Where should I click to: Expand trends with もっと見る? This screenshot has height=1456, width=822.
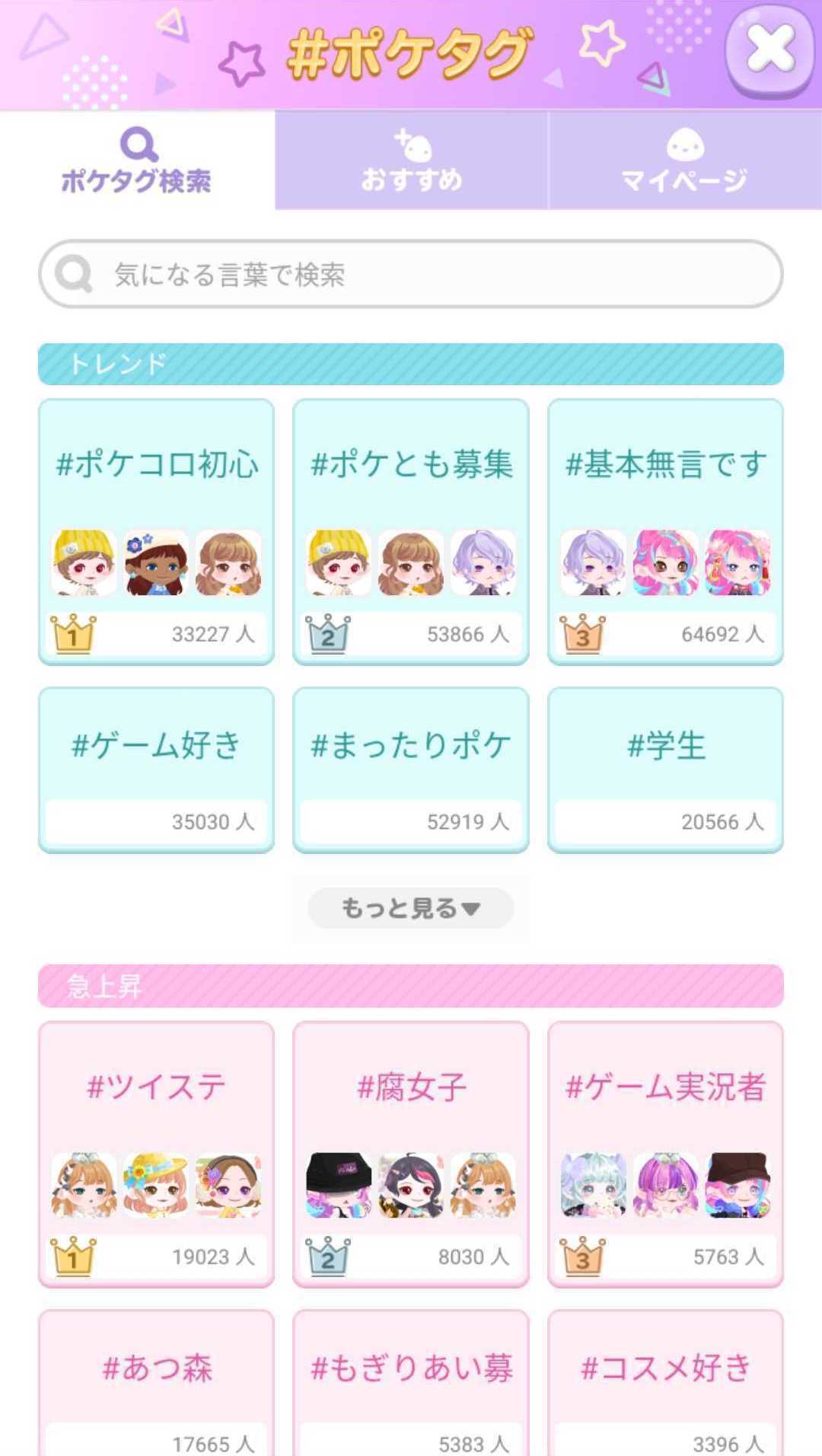point(411,908)
